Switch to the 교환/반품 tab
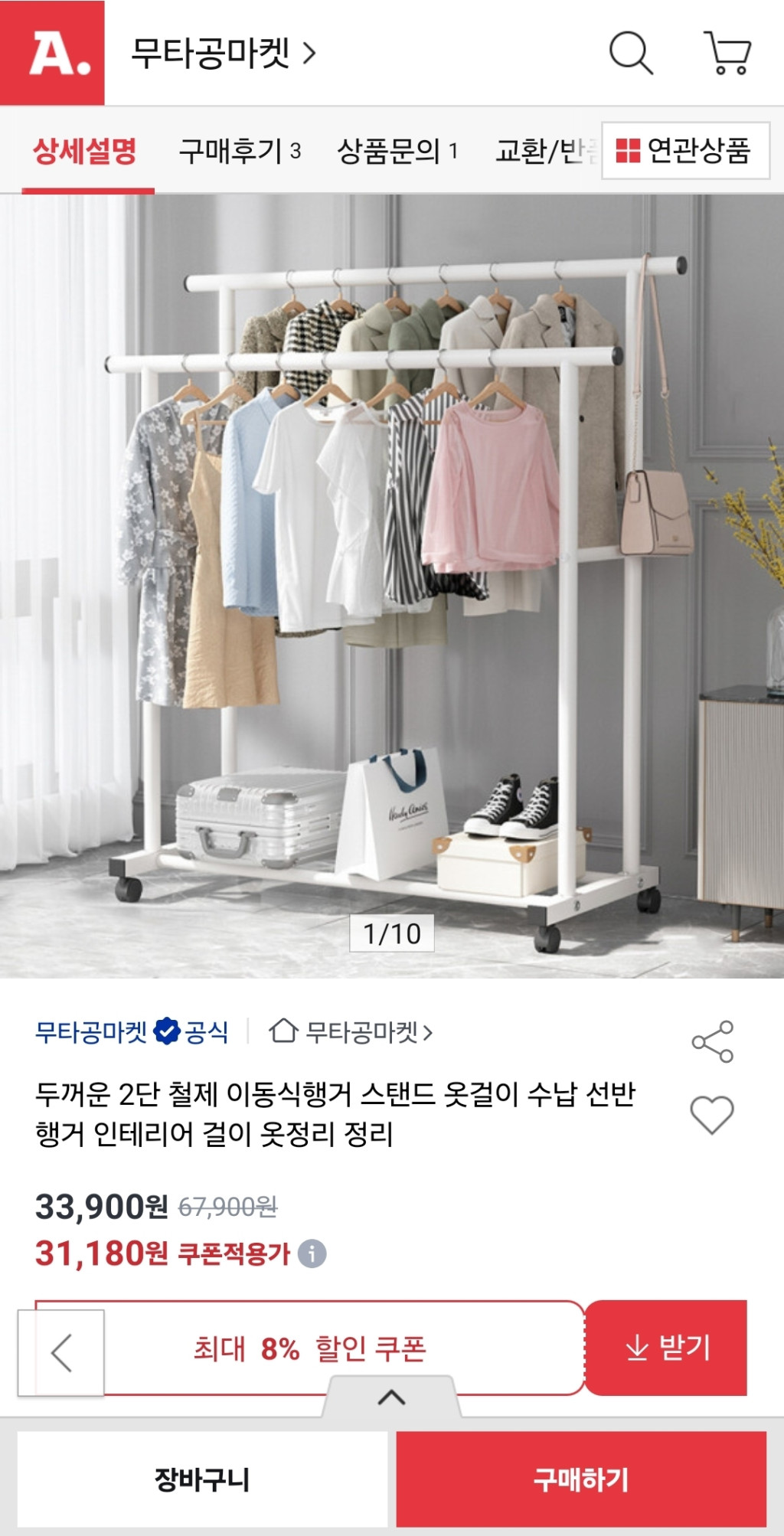784x1536 pixels. pos(545,151)
